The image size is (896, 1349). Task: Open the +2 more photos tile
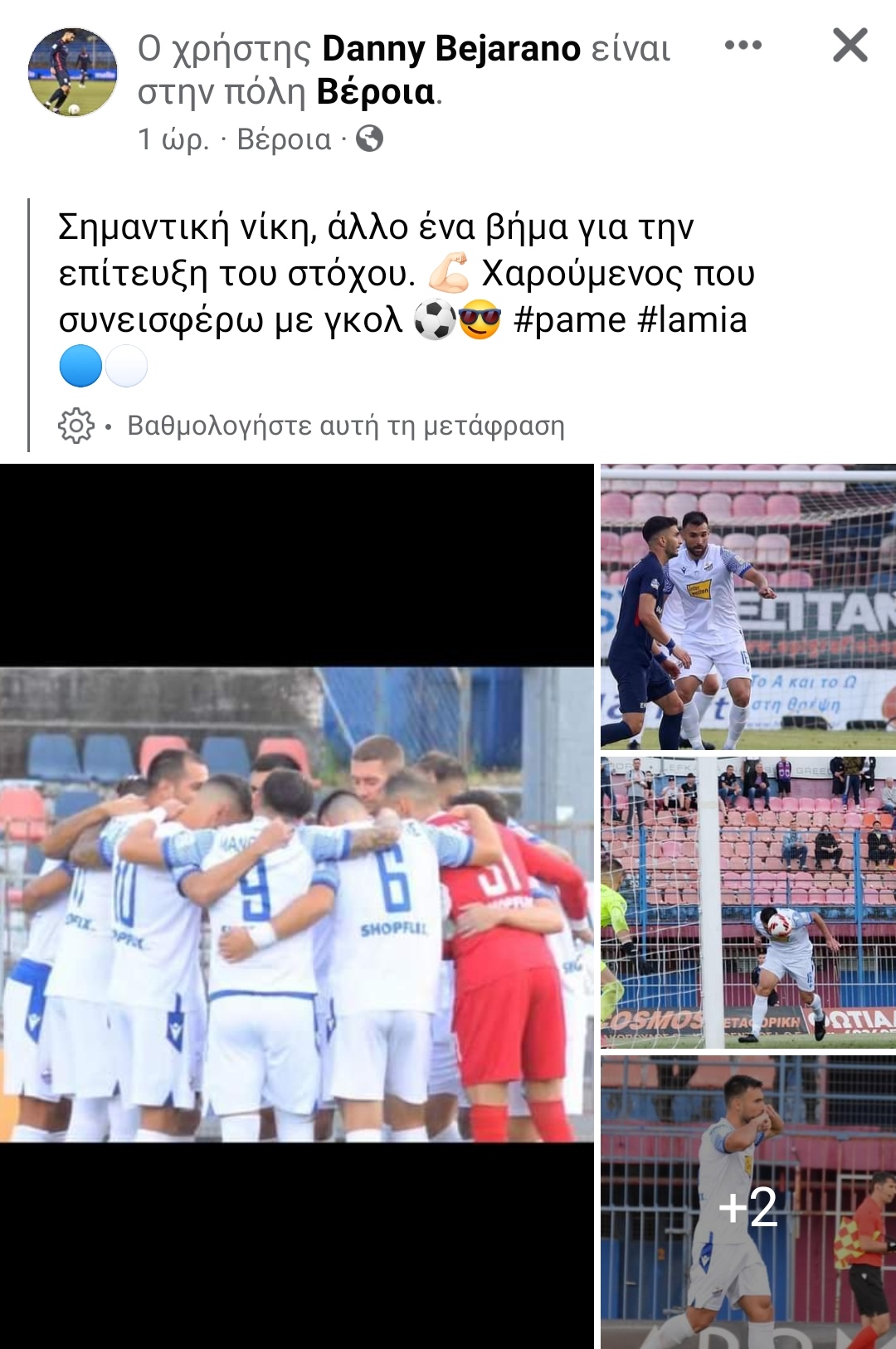coord(747,1203)
